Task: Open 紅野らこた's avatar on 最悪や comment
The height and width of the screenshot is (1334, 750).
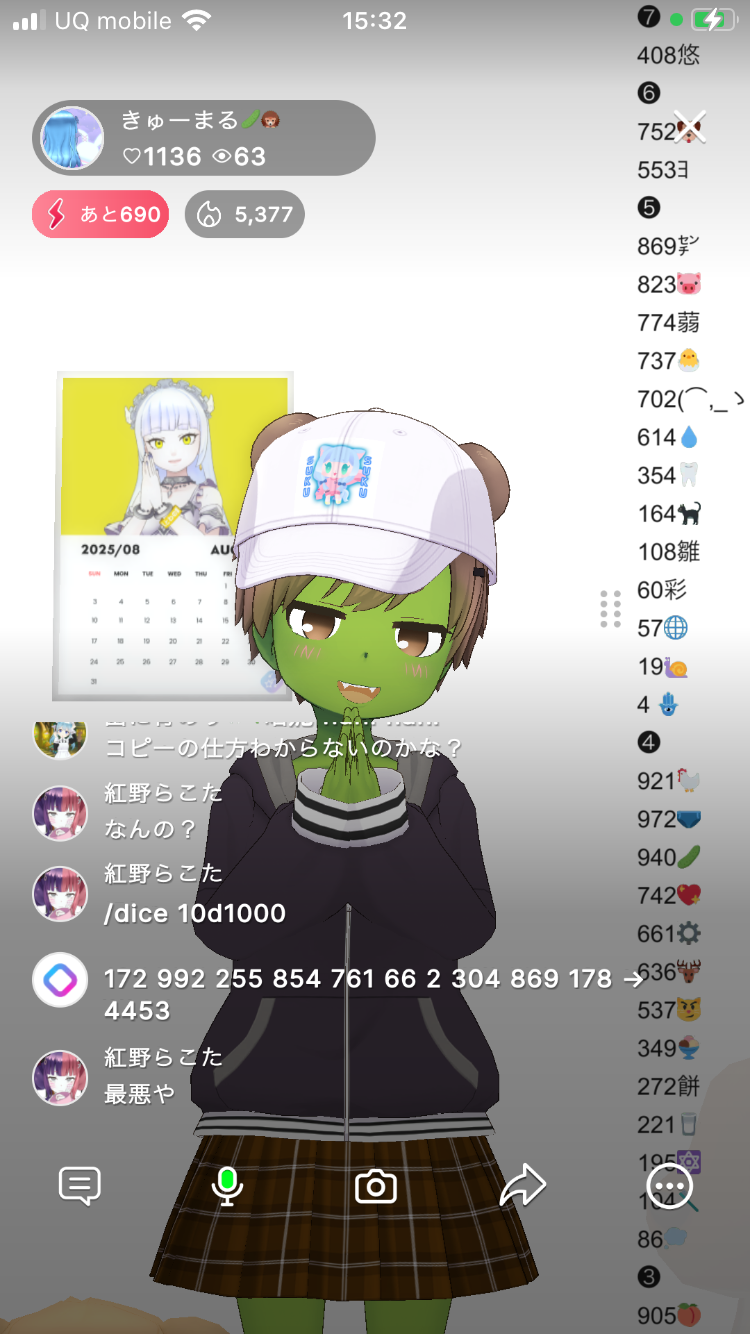Action: coord(60,1077)
